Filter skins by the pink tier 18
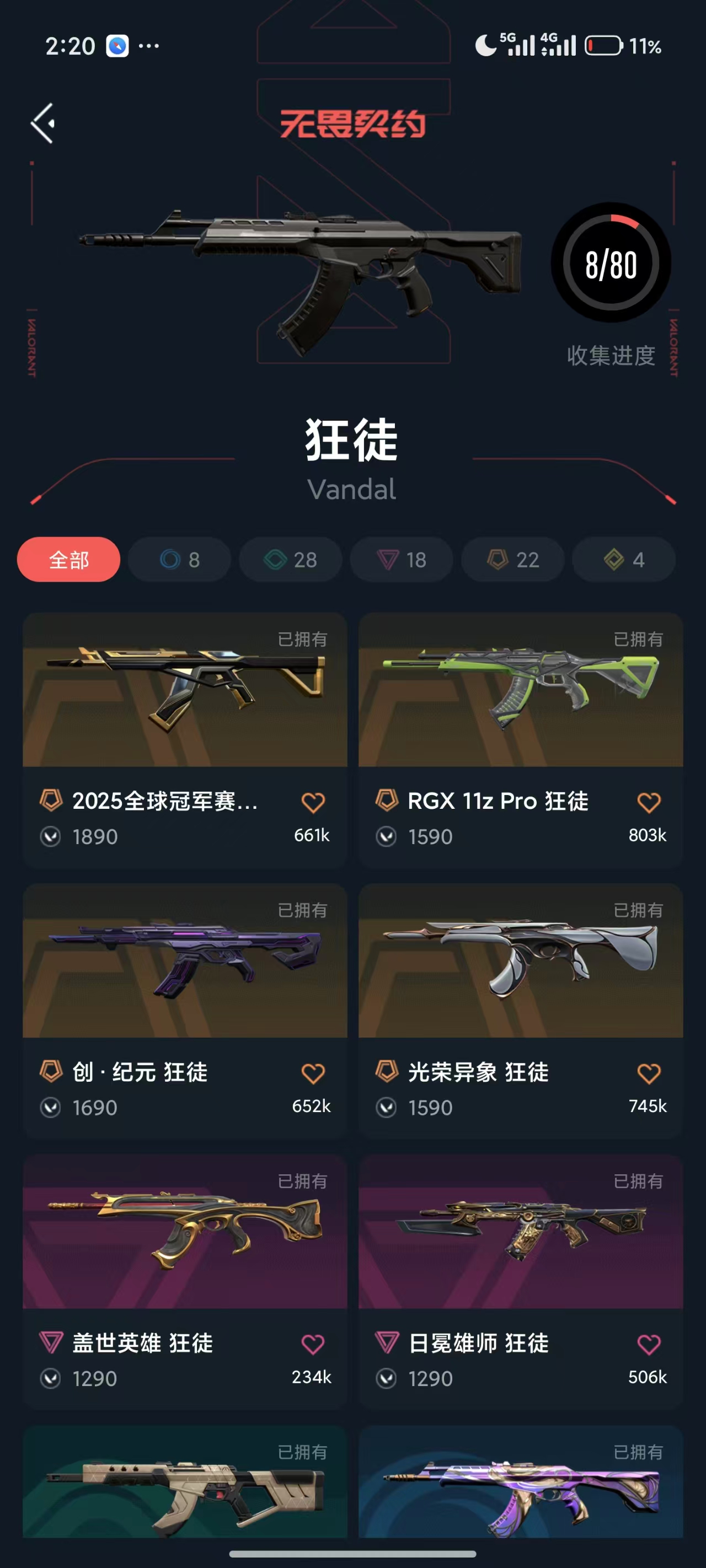The image size is (706, 1568). [x=402, y=560]
